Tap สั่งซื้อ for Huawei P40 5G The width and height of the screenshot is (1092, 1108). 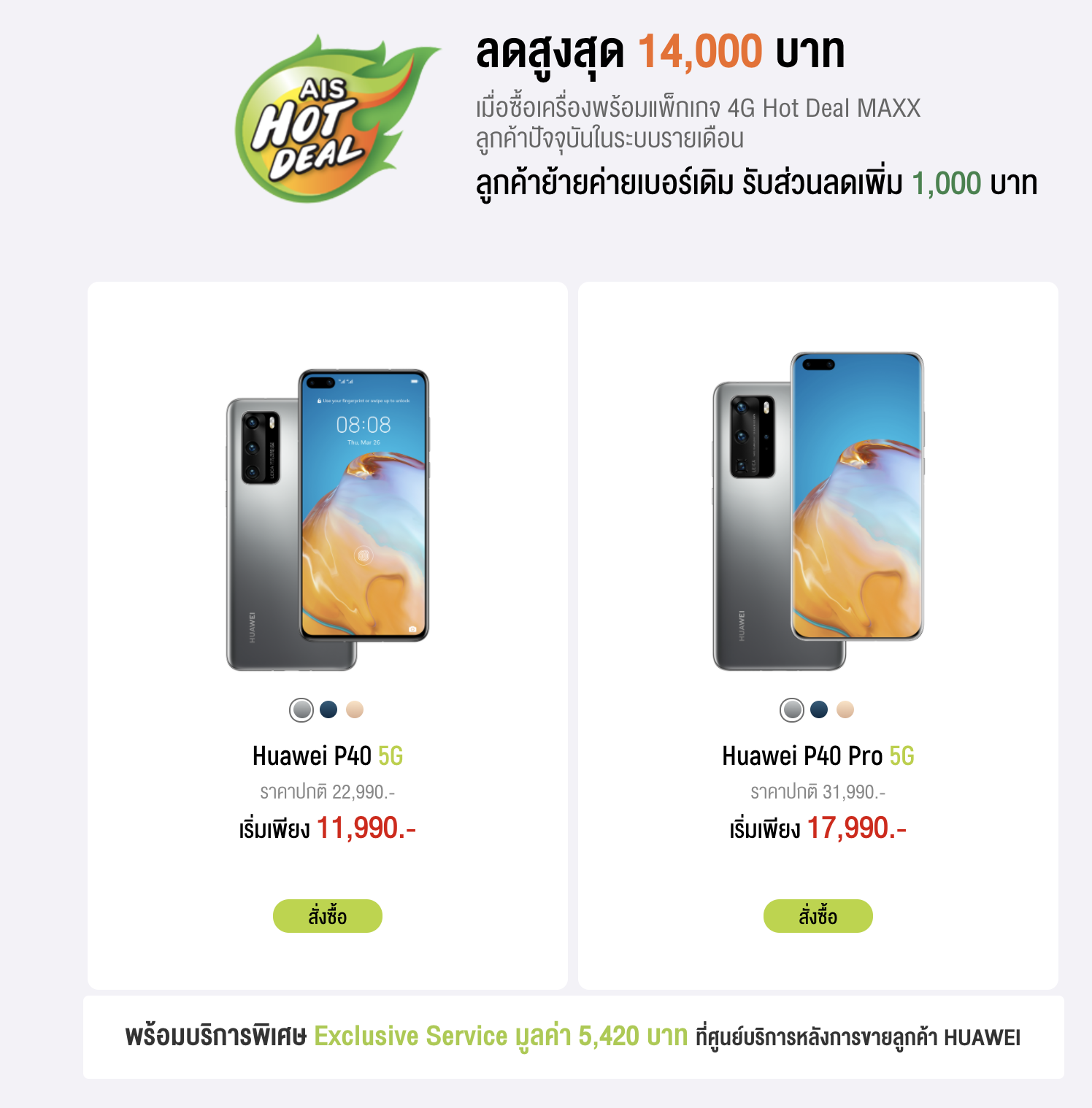(327, 915)
